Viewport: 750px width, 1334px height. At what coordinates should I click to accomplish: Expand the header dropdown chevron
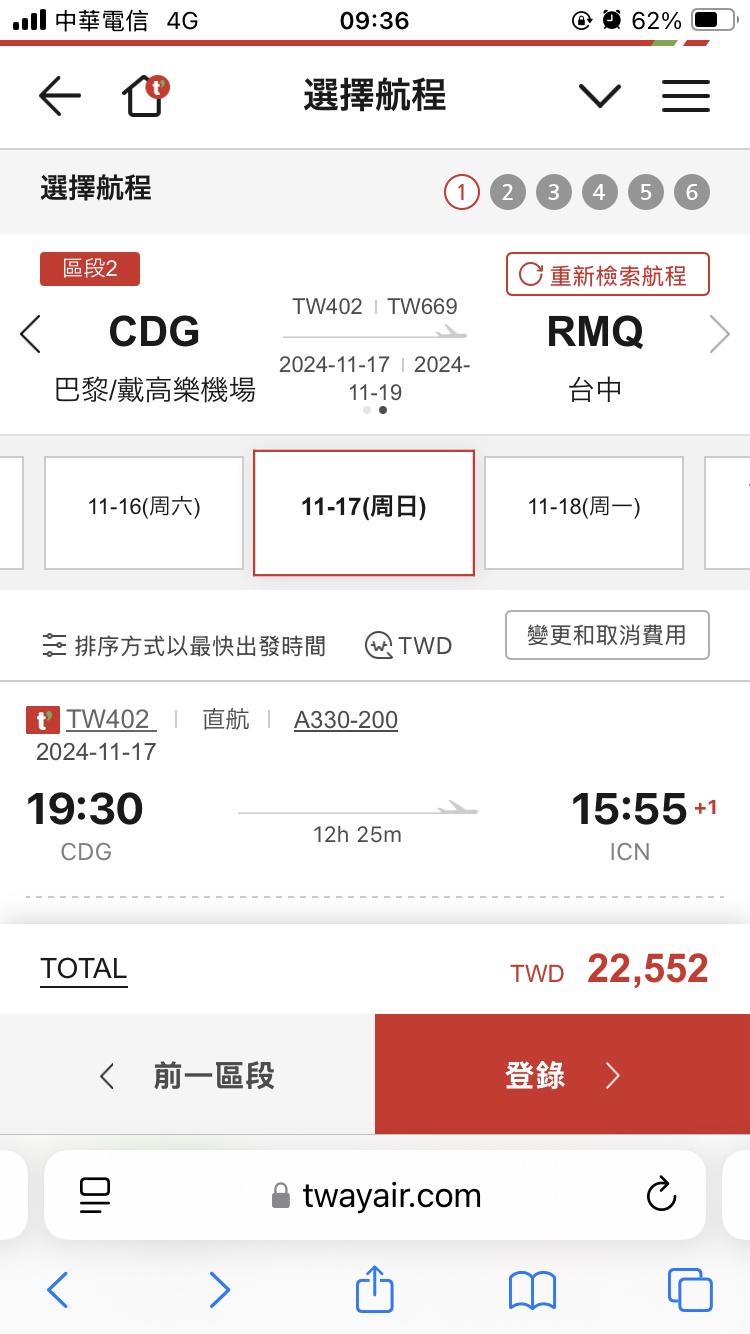tap(600, 96)
